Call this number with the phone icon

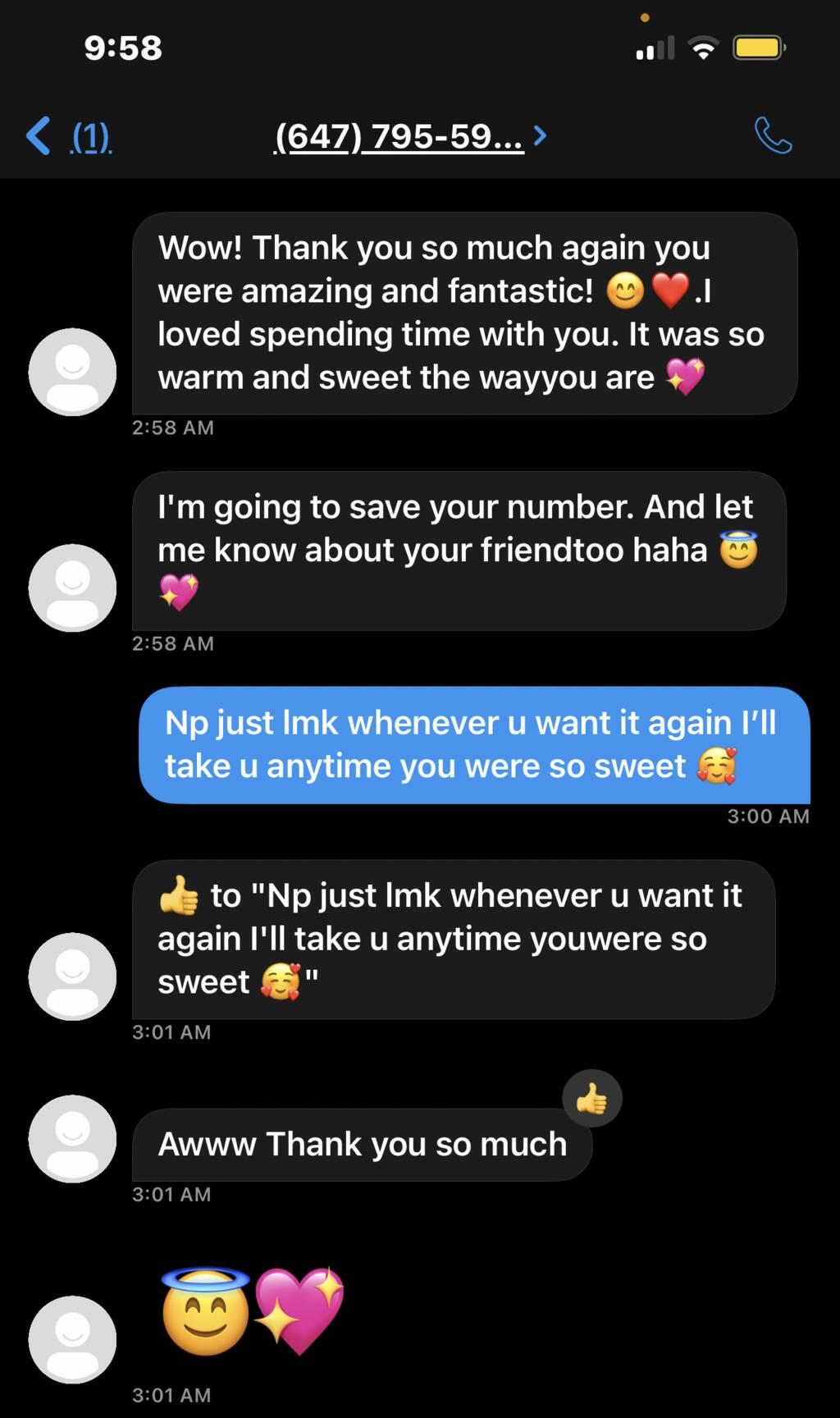[772, 136]
